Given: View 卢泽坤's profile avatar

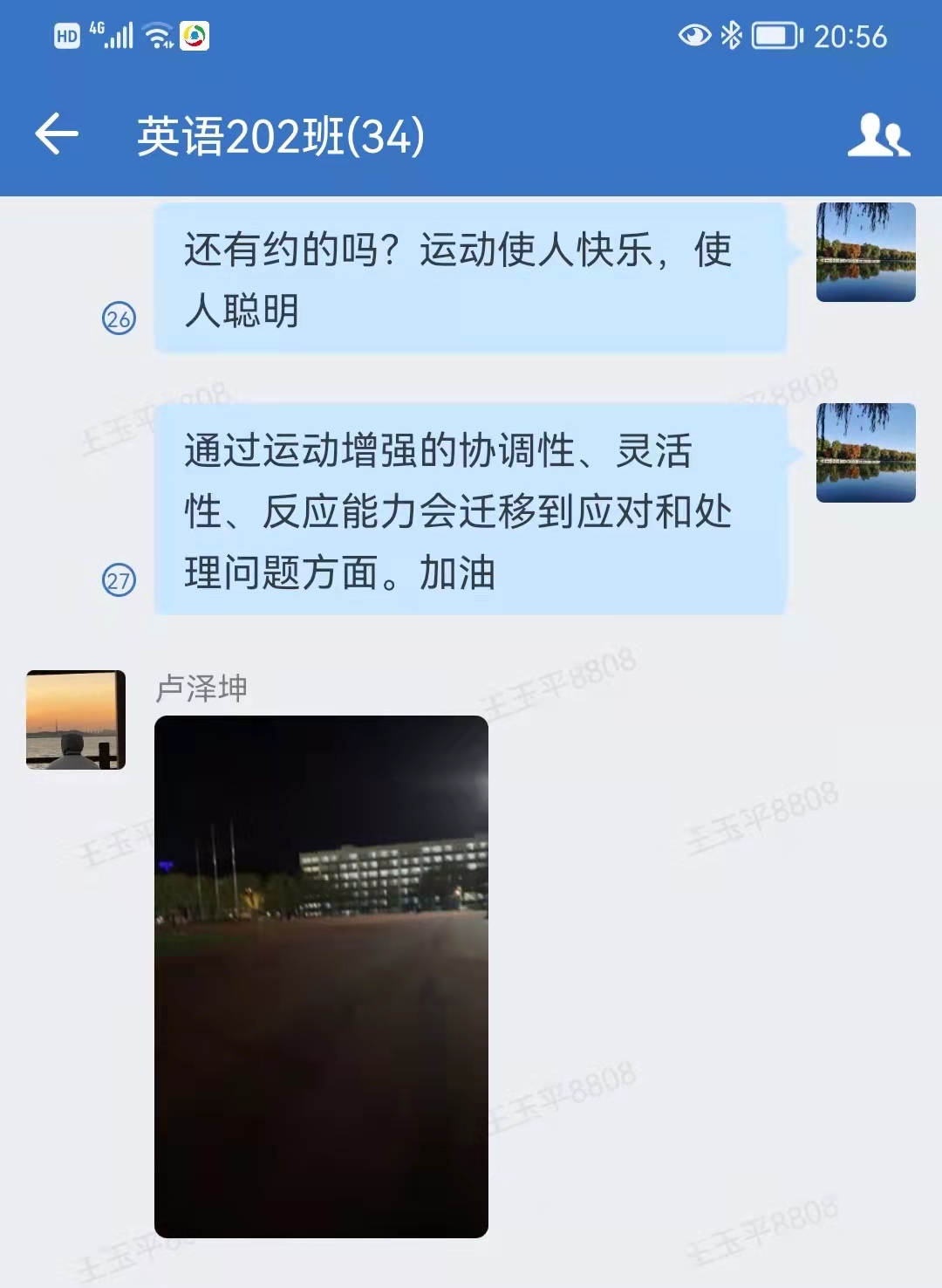Looking at the screenshot, I should click(76, 720).
